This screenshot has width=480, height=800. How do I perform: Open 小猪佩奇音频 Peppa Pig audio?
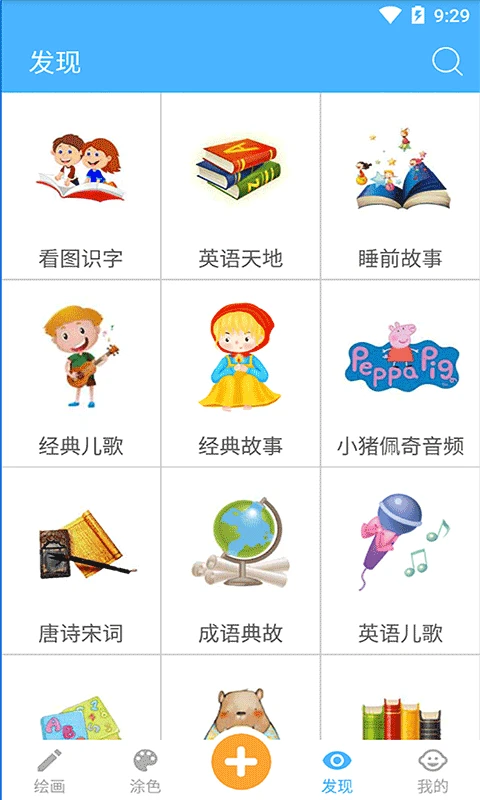coord(400,373)
